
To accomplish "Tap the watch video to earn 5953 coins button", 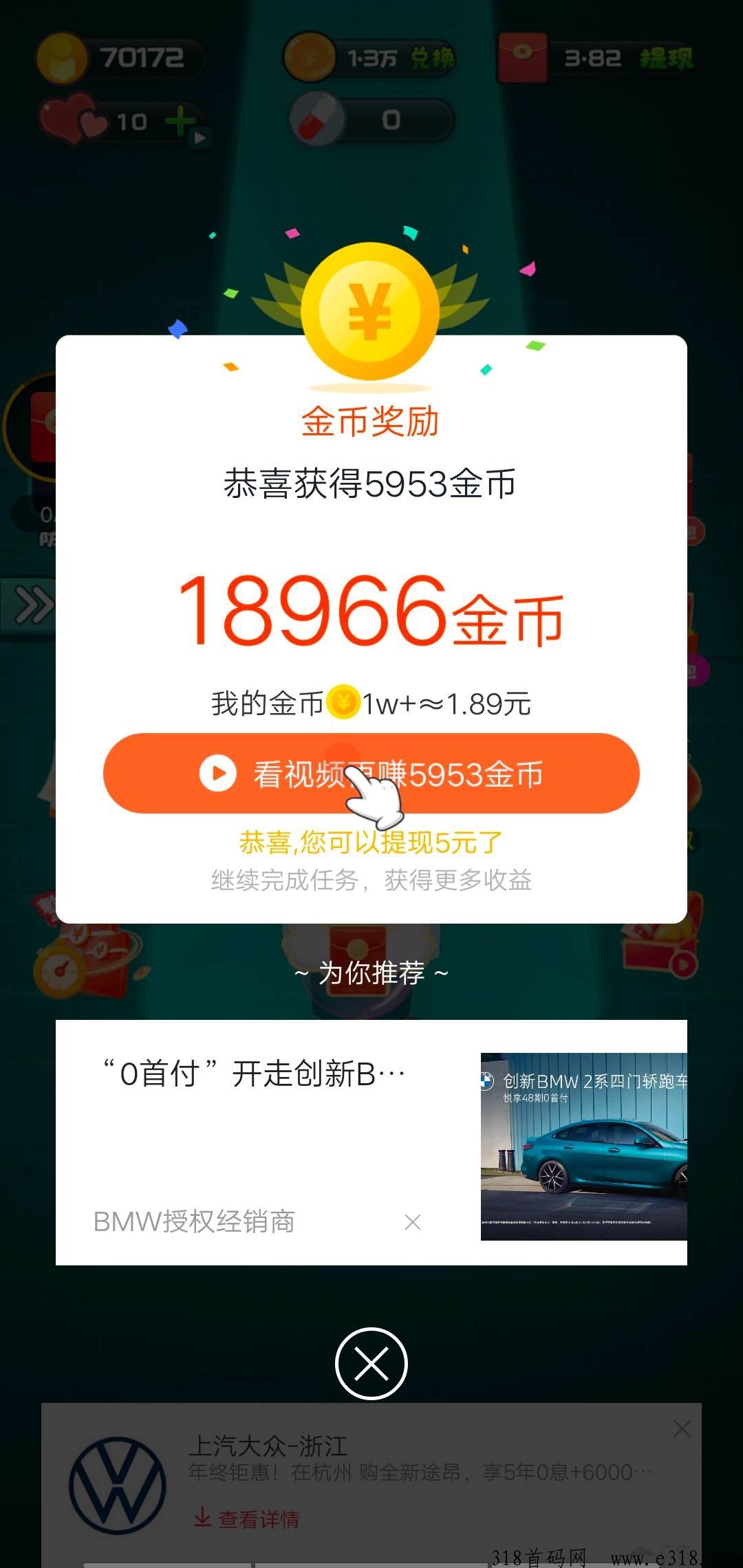I will 371,773.
